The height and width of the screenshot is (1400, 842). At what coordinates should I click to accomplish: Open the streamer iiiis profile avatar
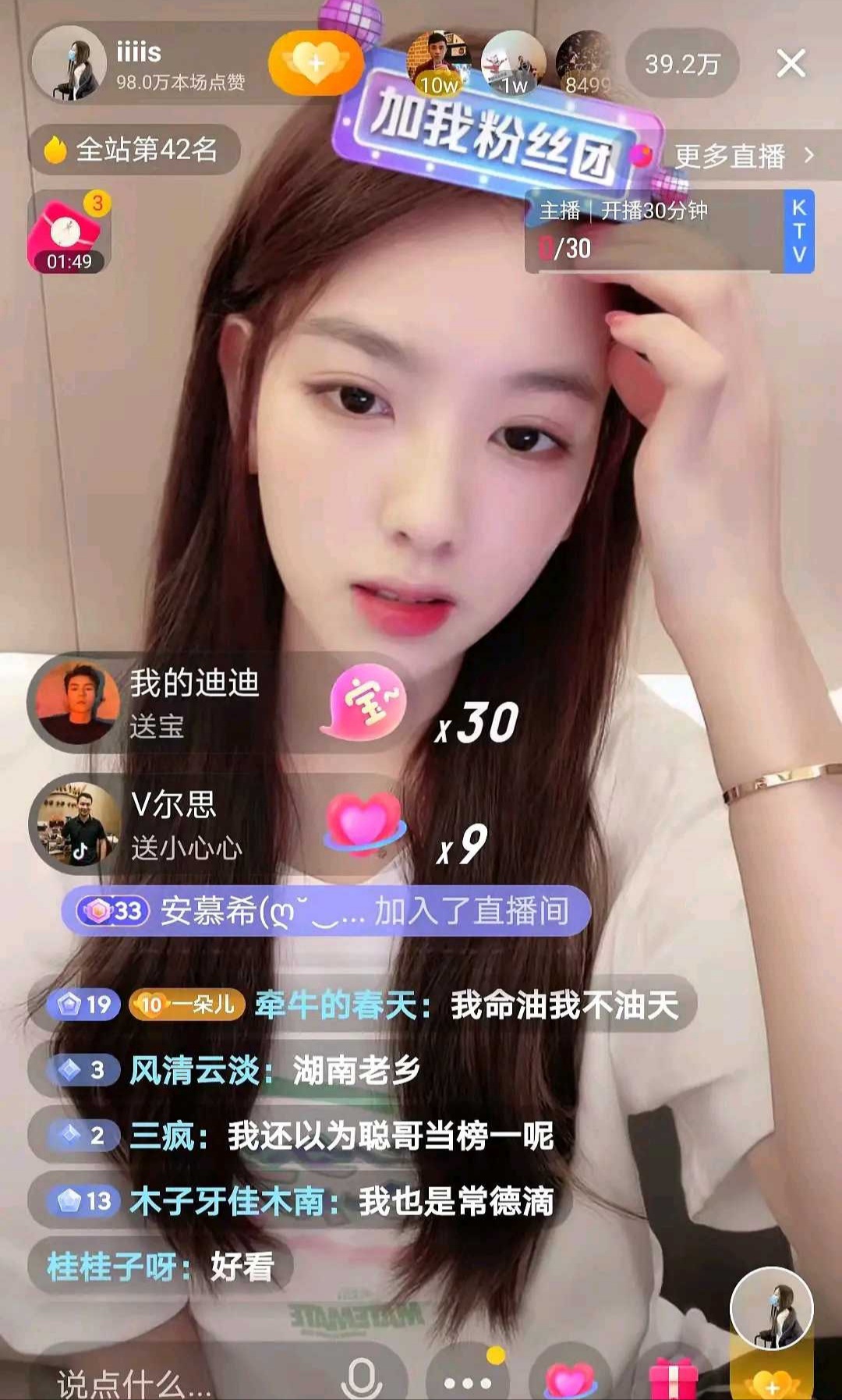69,63
